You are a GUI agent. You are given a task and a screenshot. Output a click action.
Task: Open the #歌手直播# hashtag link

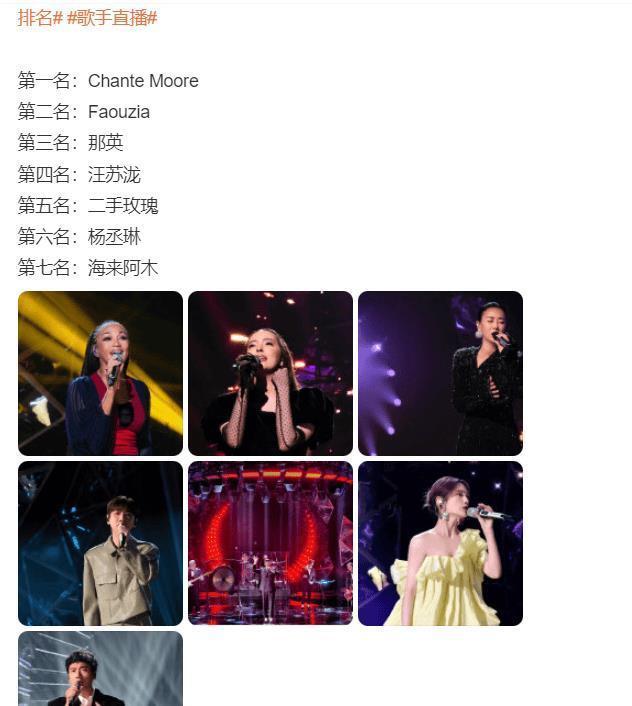click(112, 18)
